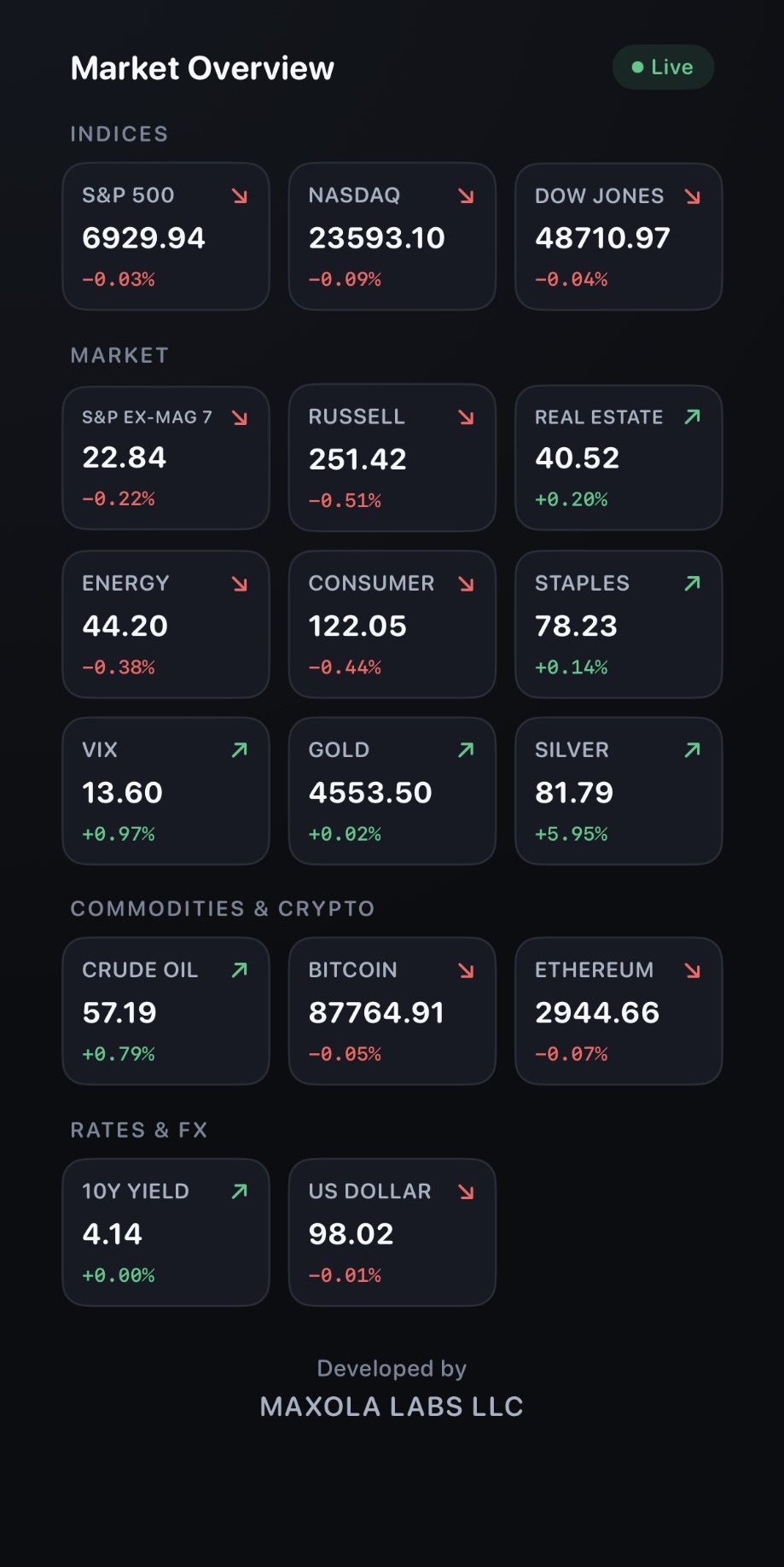Select the Market Overview title

(202, 67)
